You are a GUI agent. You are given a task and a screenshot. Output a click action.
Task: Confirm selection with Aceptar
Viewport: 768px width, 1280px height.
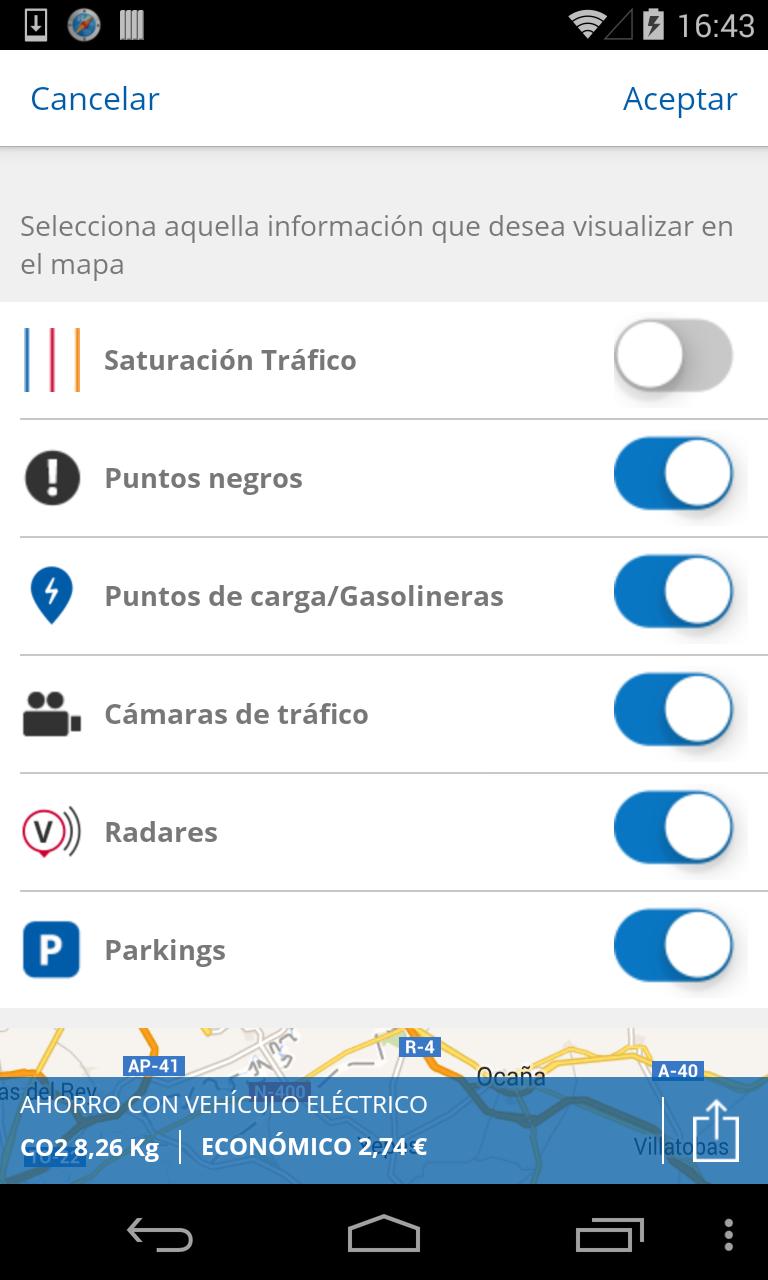[680, 99]
